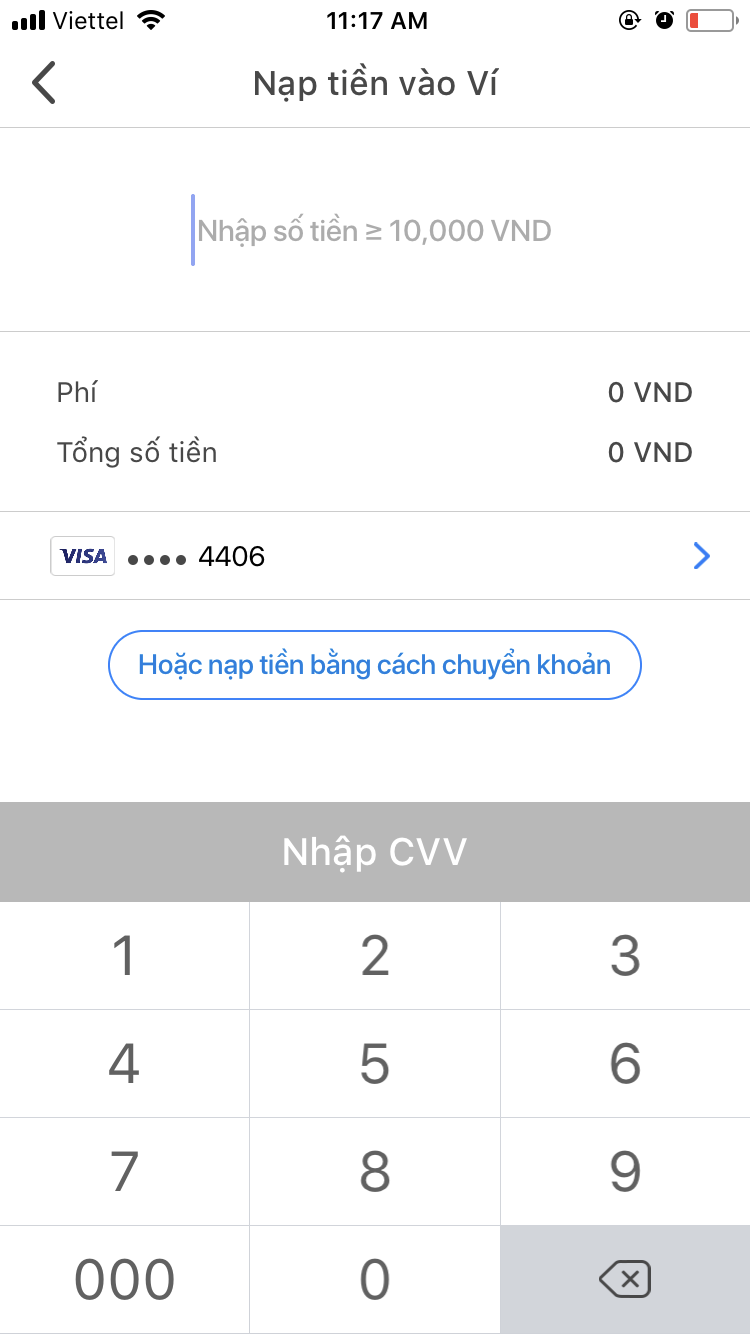The width and height of the screenshot is (750, 1334).
Task: Enter digit 6 on the keypad
Action: (625, 1064)
